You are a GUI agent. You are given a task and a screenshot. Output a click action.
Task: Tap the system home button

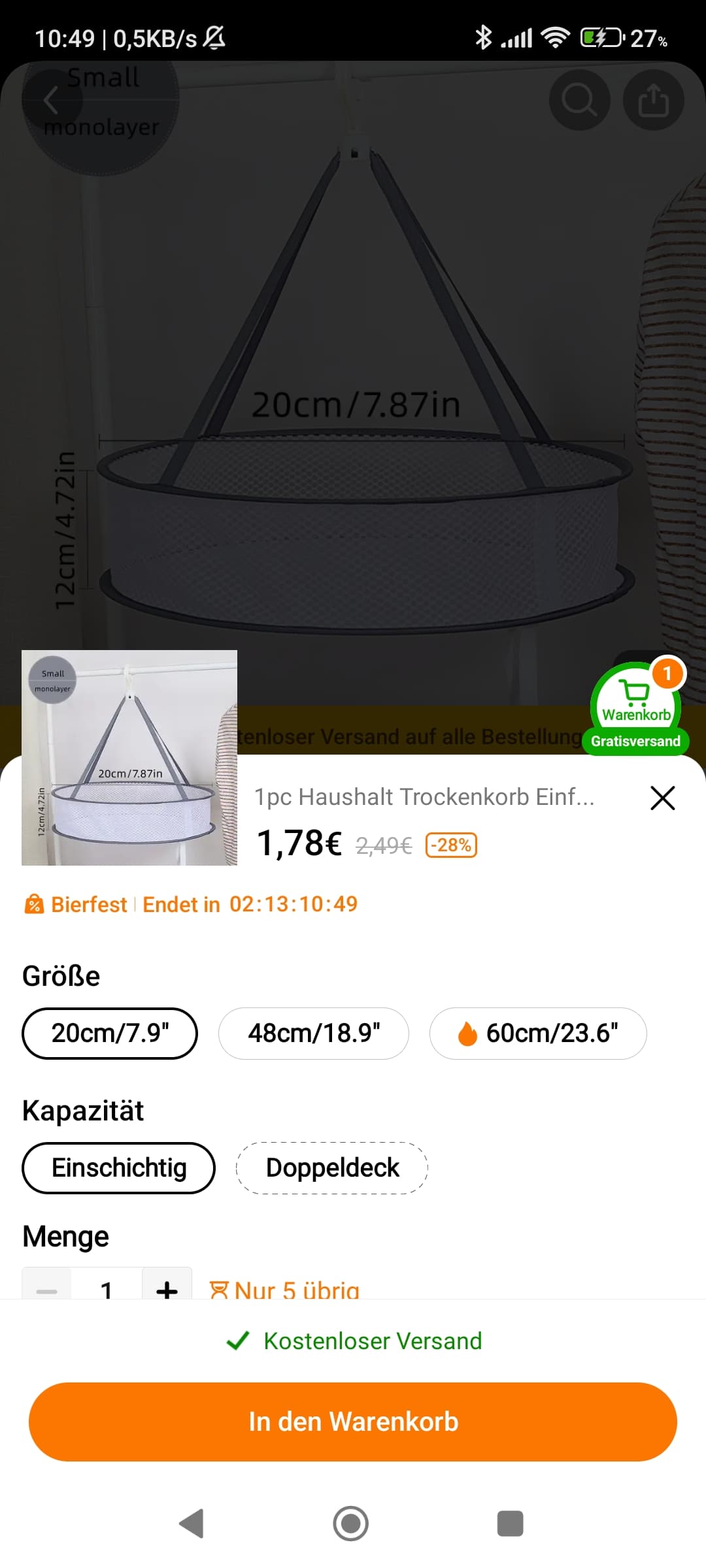point(351,1524)
